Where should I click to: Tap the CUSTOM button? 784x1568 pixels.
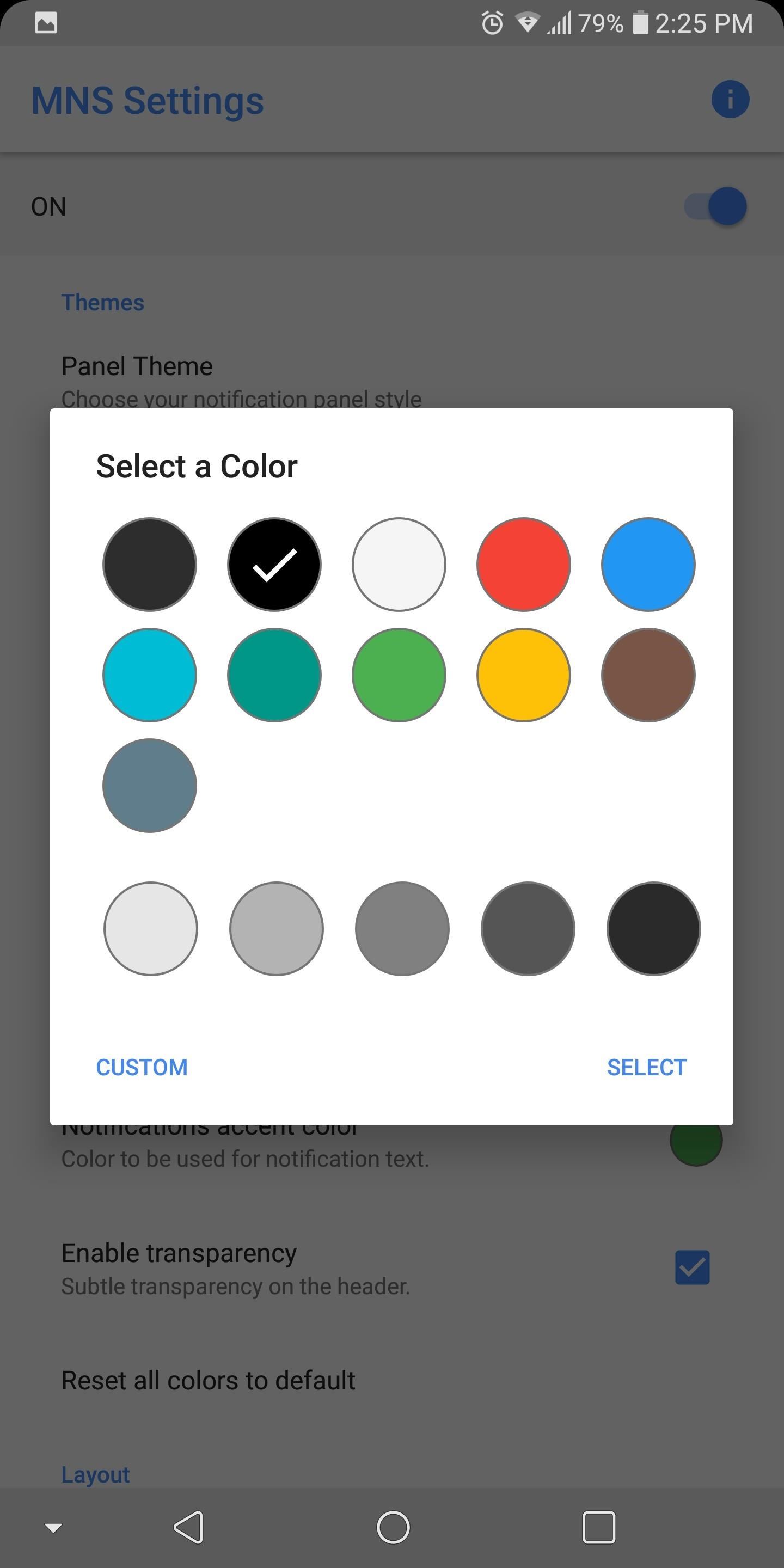point(142,1067)
